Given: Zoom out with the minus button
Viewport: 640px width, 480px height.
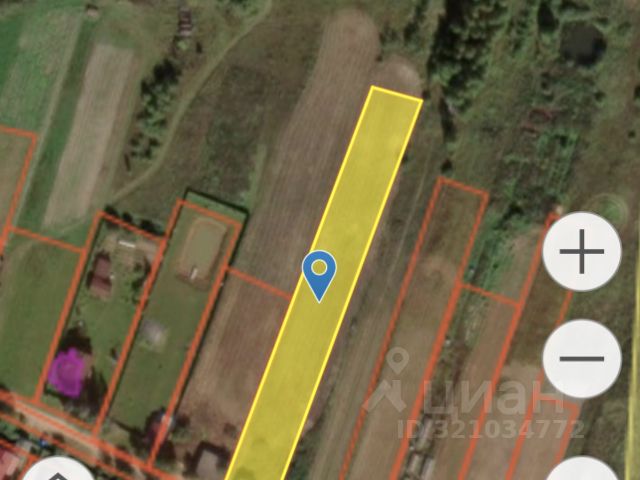Looking at the screenshot, I should click(582, 358).
